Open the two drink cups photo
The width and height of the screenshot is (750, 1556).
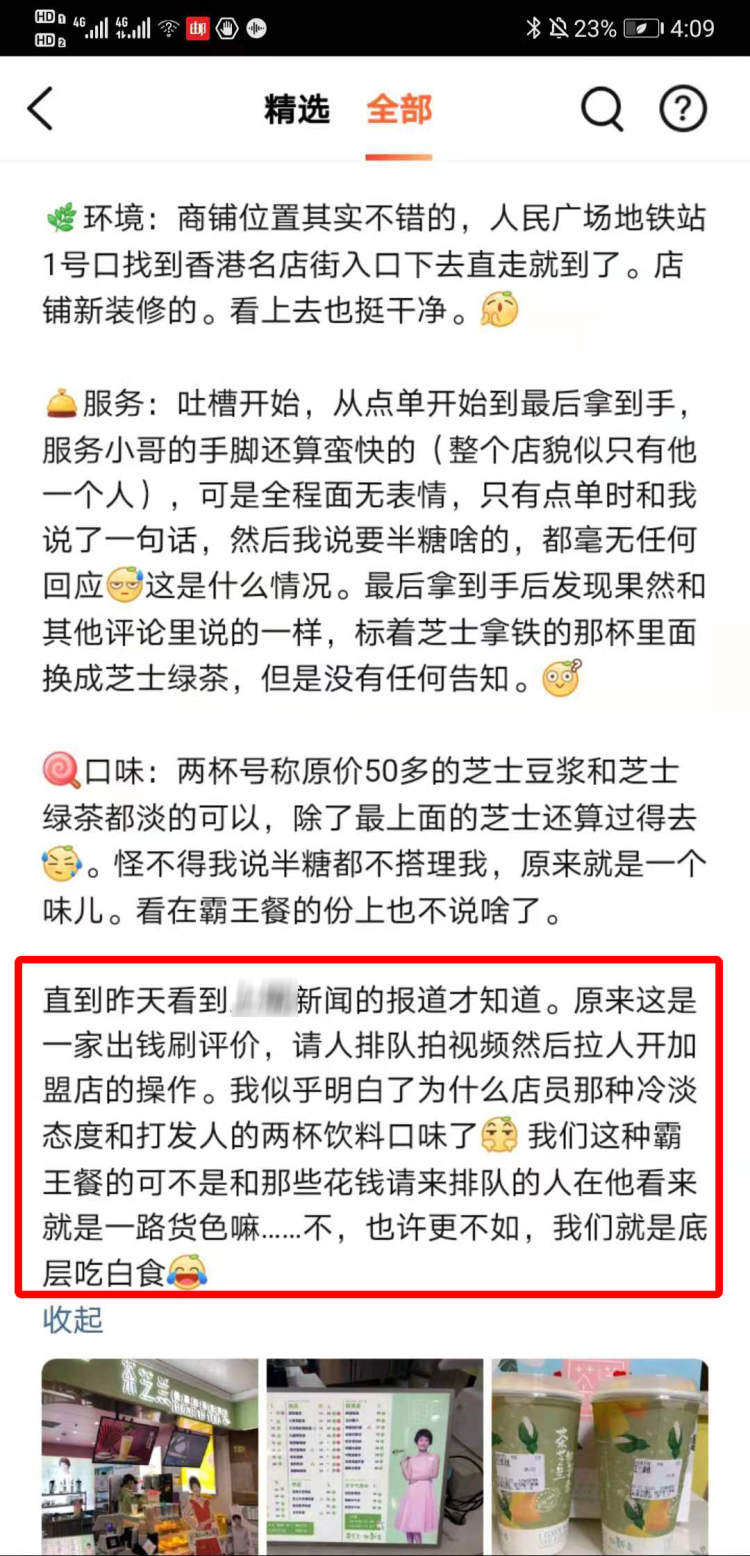click(599, 1455)
